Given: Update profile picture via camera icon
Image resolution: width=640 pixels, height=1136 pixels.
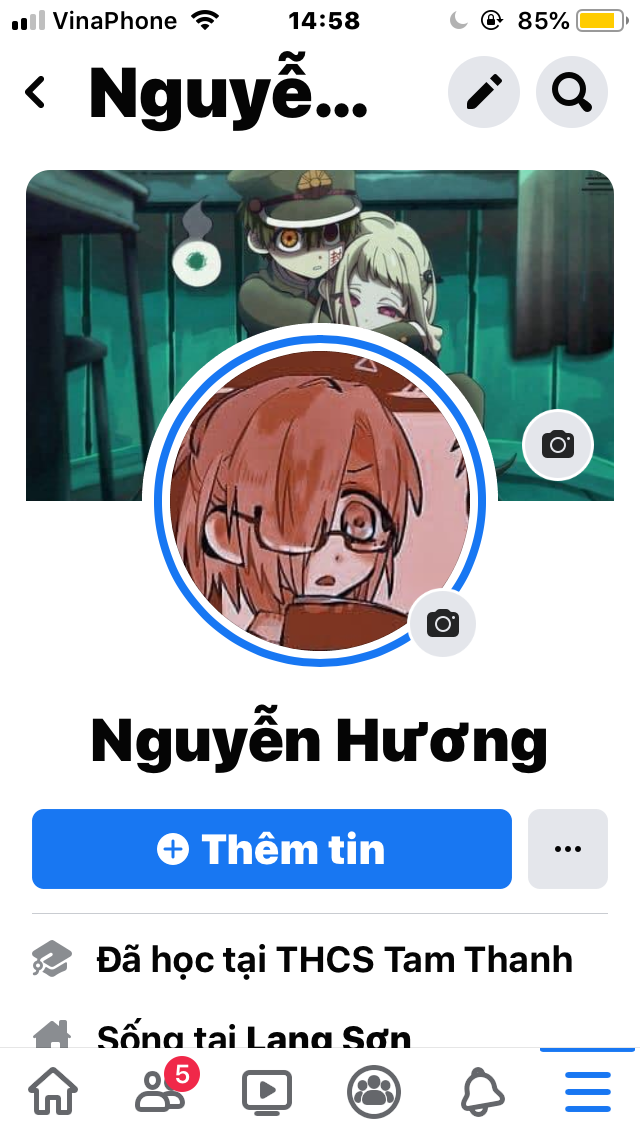Looking at the screenshot, I should (442, 623).
